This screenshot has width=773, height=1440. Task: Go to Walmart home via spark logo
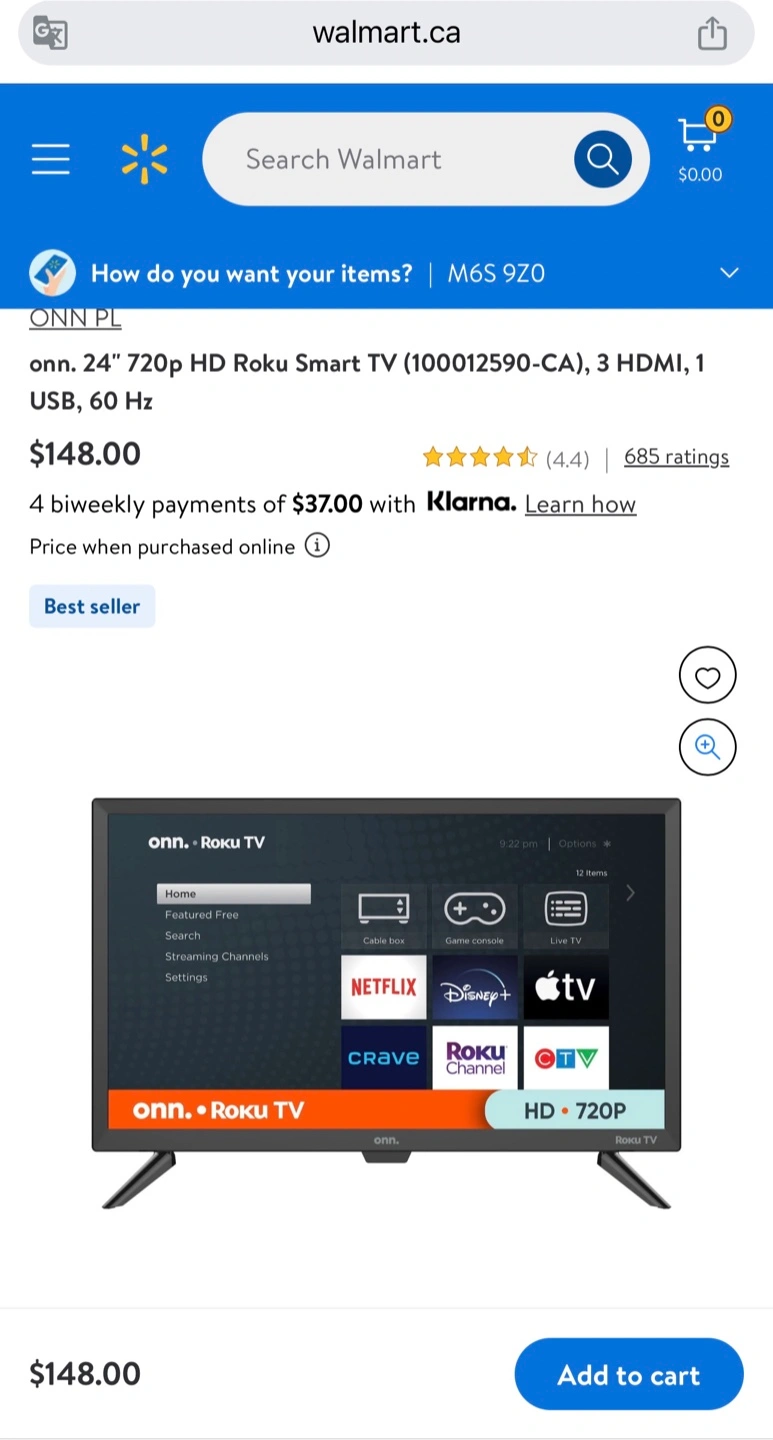(x=144, y=159)
